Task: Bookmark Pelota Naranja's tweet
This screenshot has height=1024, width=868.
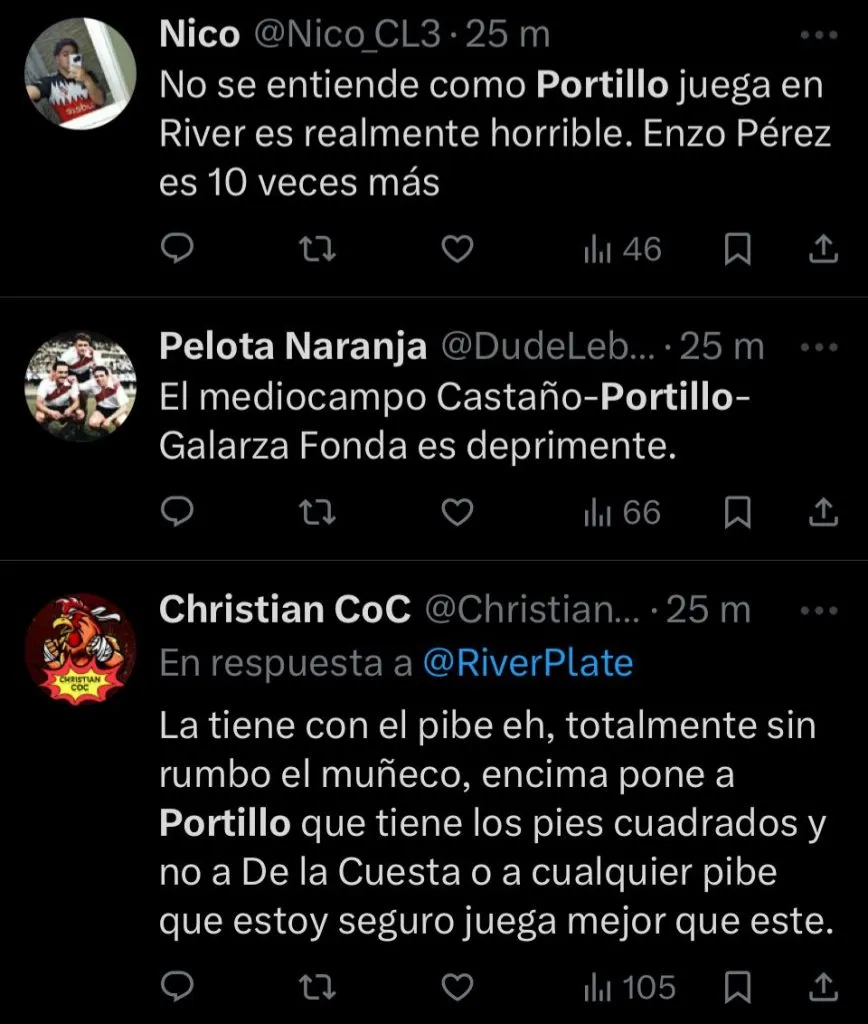Action: 737,514
